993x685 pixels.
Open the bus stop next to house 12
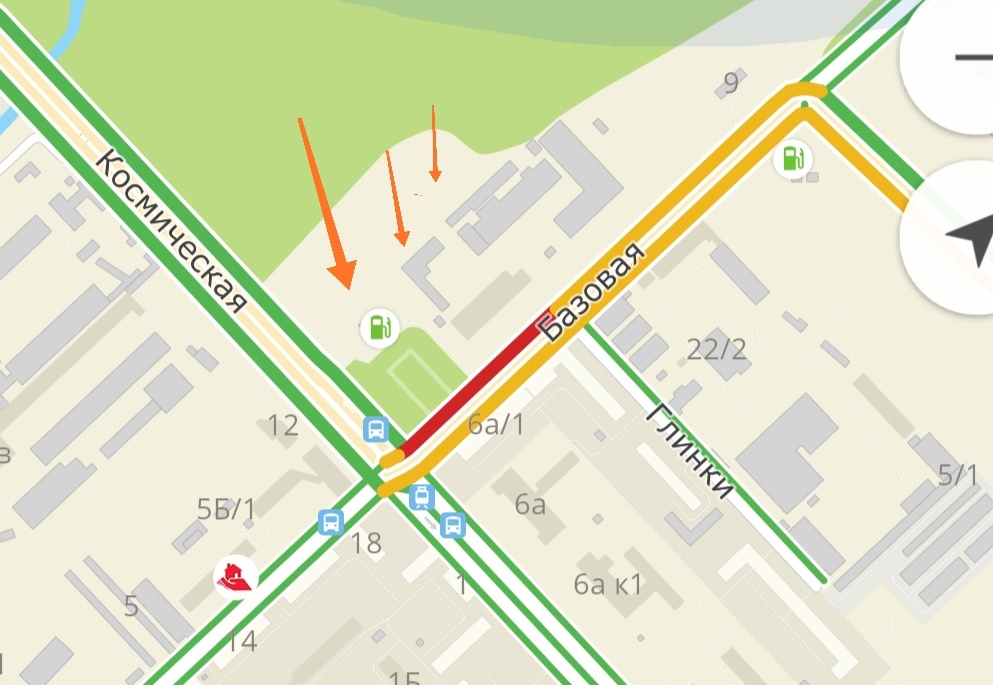[x=376, y=430]
